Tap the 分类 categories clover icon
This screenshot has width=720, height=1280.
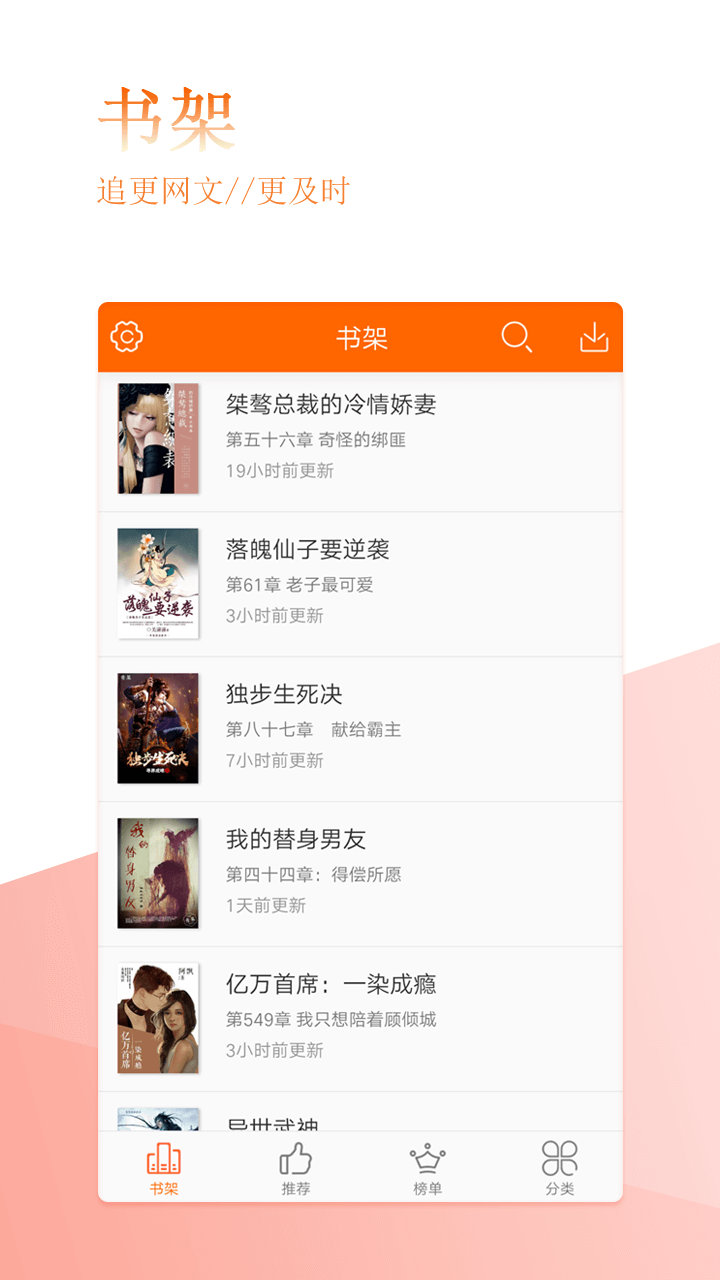[560, 1163]
